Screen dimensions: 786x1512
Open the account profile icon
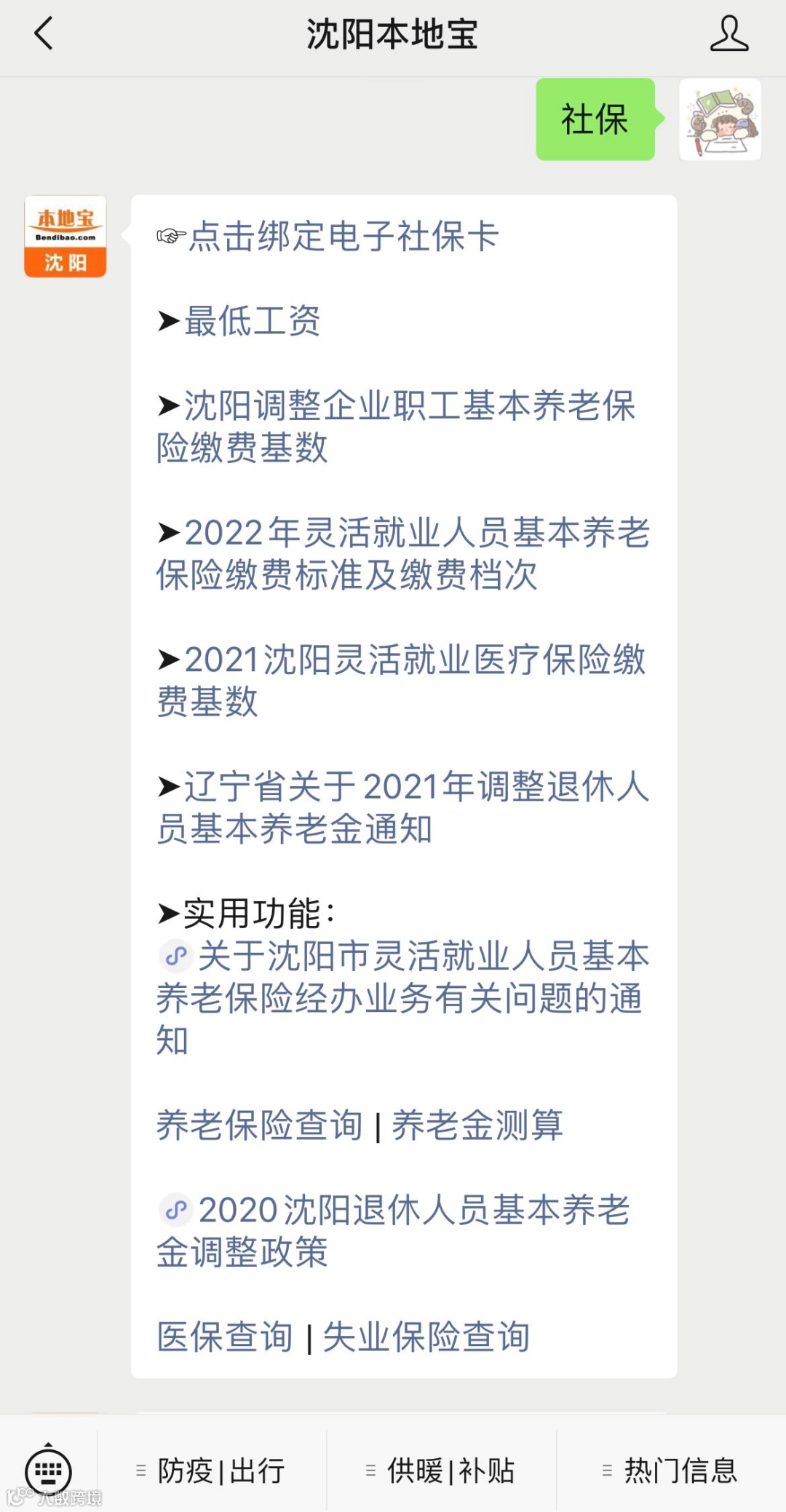coord(729,33)
